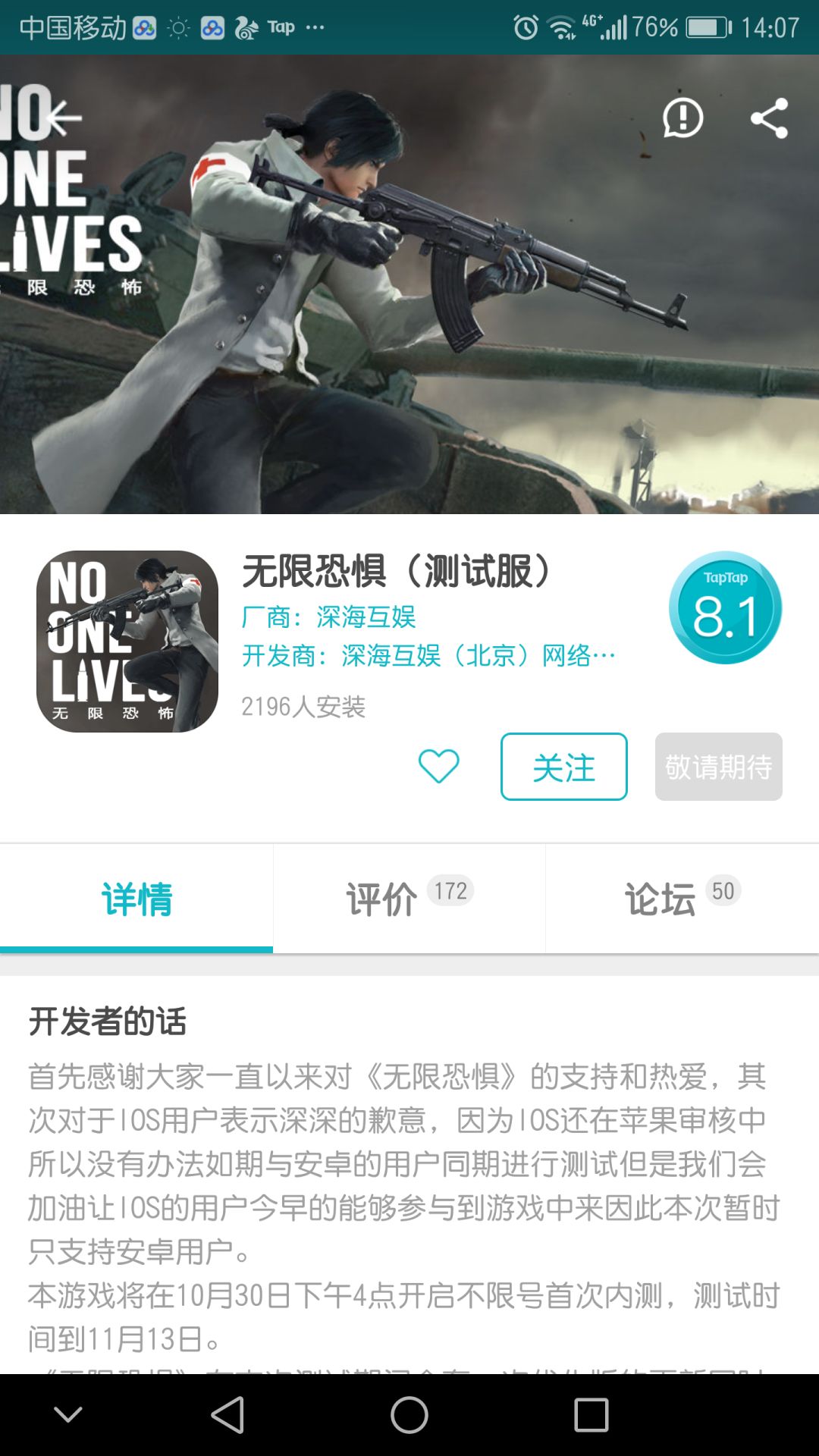Switch to the 论坛 tab

[682, 899]
